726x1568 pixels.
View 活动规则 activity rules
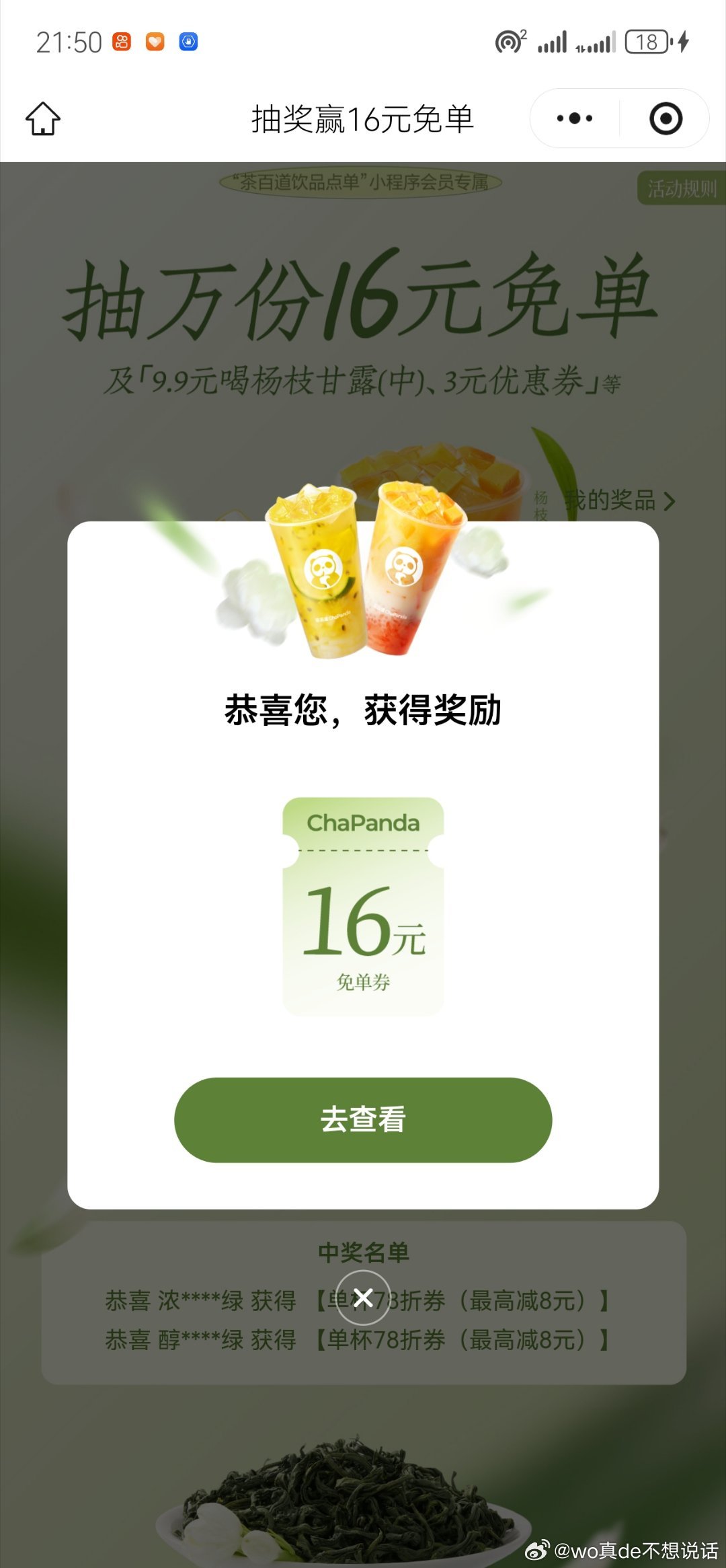[x=681, y=189]
